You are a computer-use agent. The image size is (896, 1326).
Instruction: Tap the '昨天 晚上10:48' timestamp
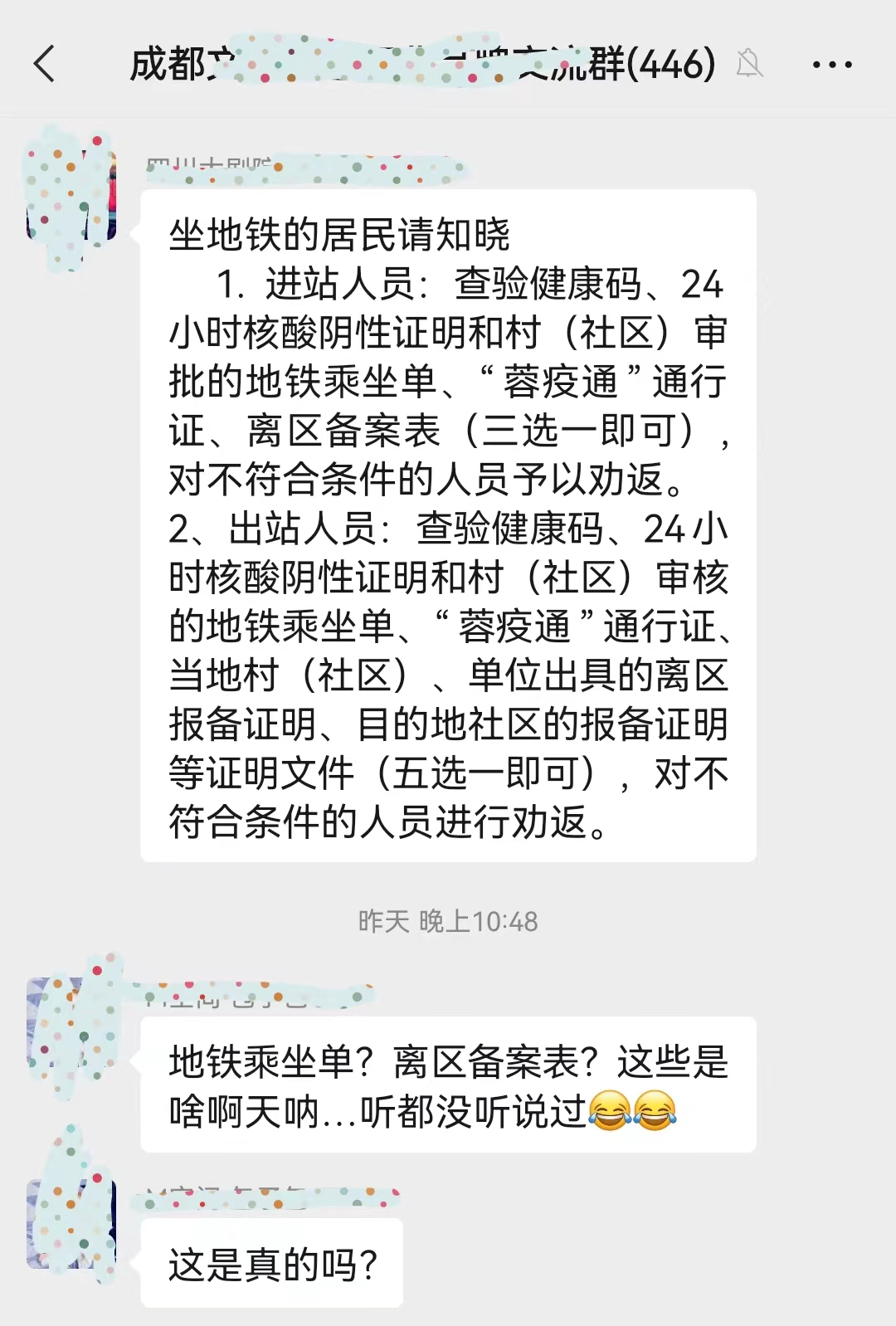pyautogui.click(x=448, y=919)
